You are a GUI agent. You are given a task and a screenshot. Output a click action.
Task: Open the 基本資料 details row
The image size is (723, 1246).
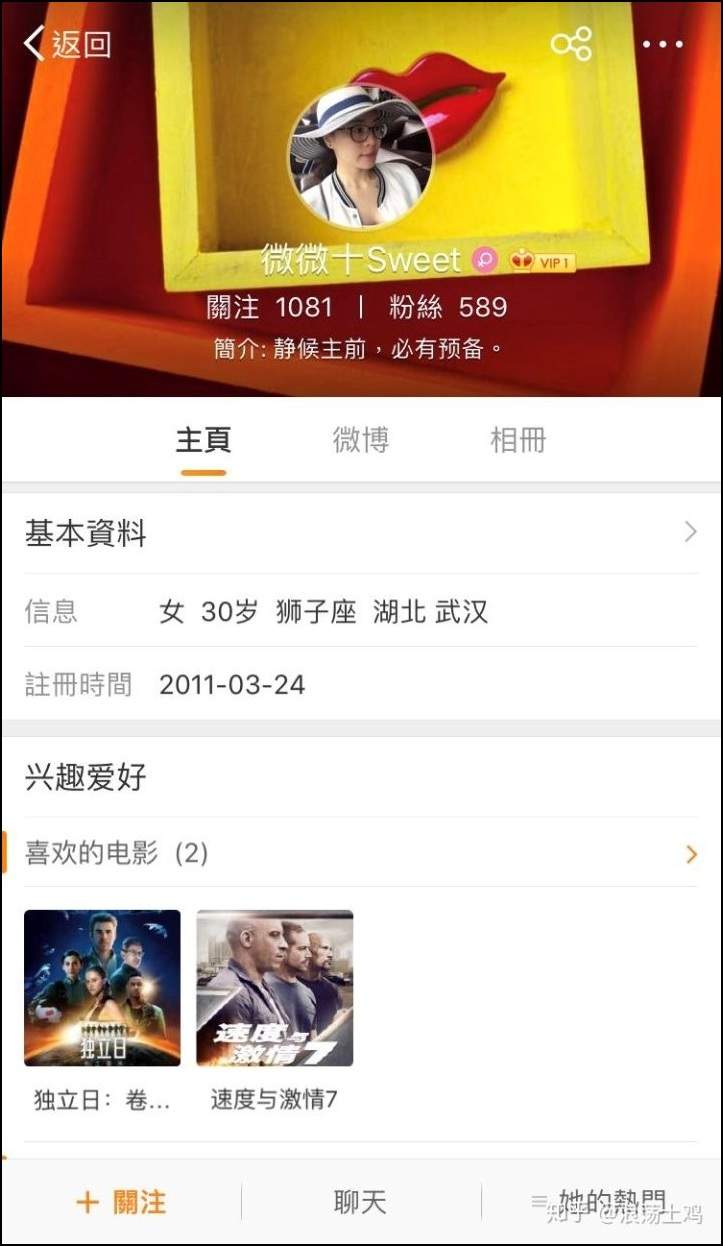pos(360,533)
